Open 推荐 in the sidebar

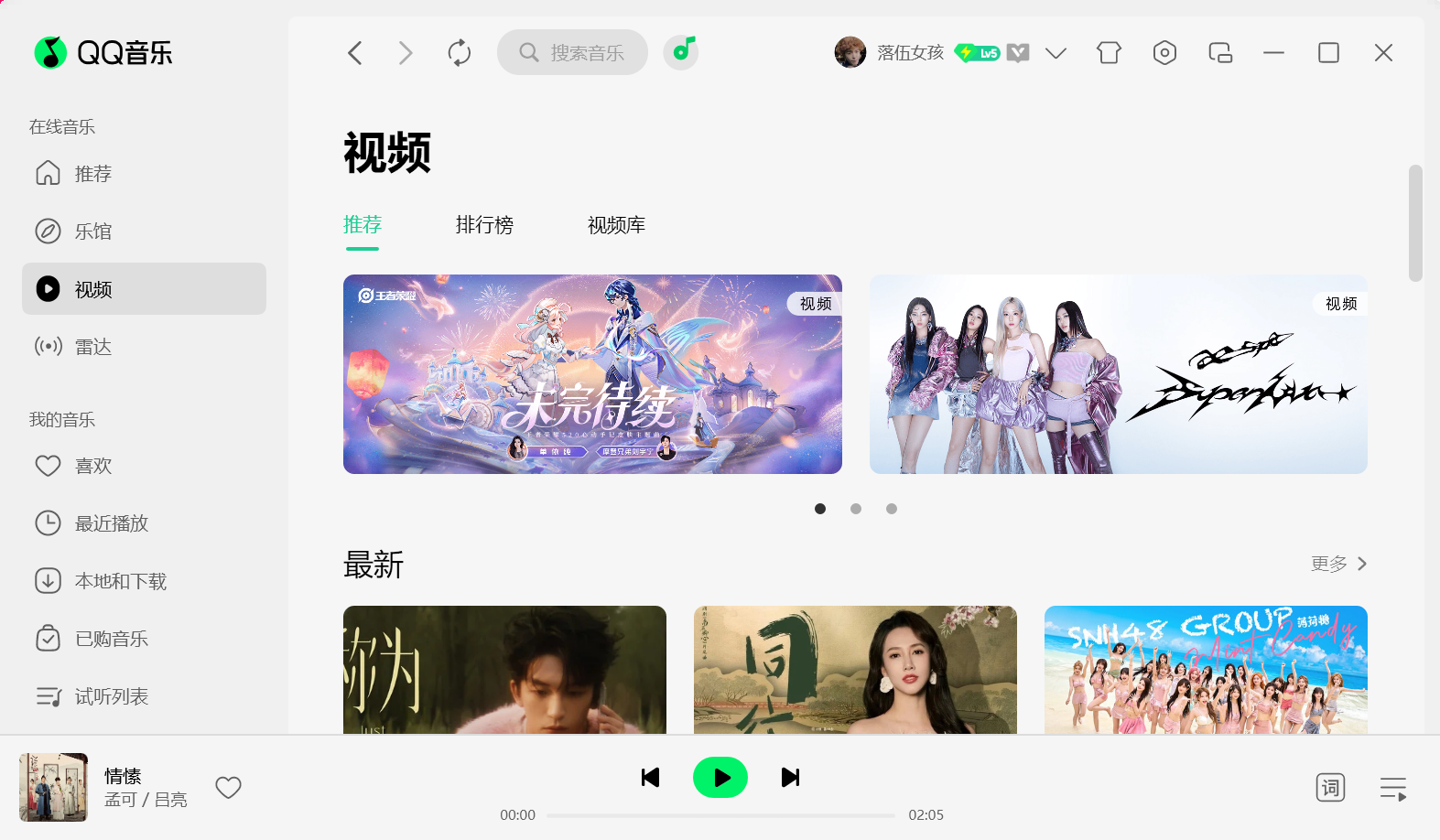(93, 174)
